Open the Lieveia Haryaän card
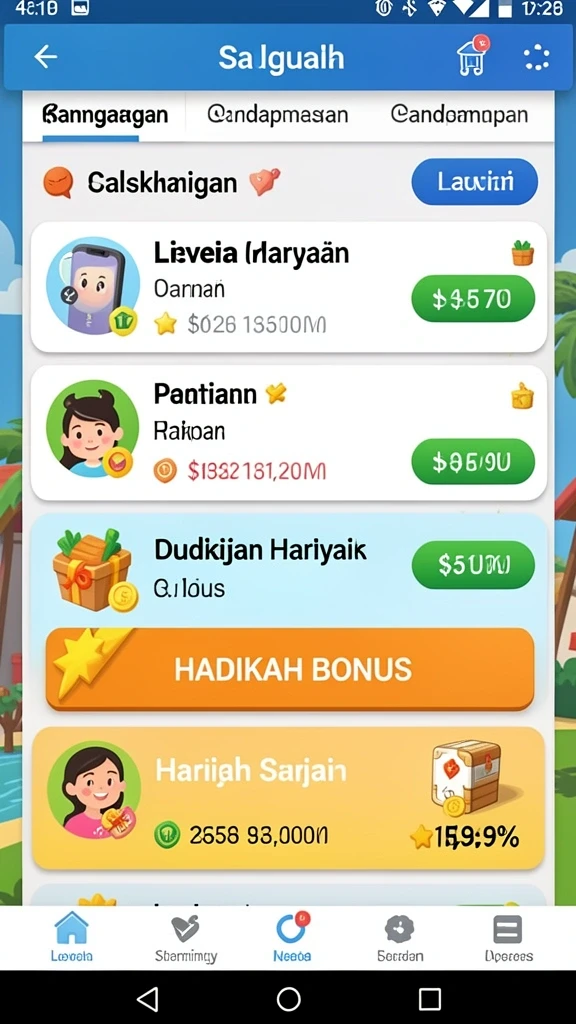This screenshot has width=576, height=1024. pyautogui.click(x=289, y=287)
